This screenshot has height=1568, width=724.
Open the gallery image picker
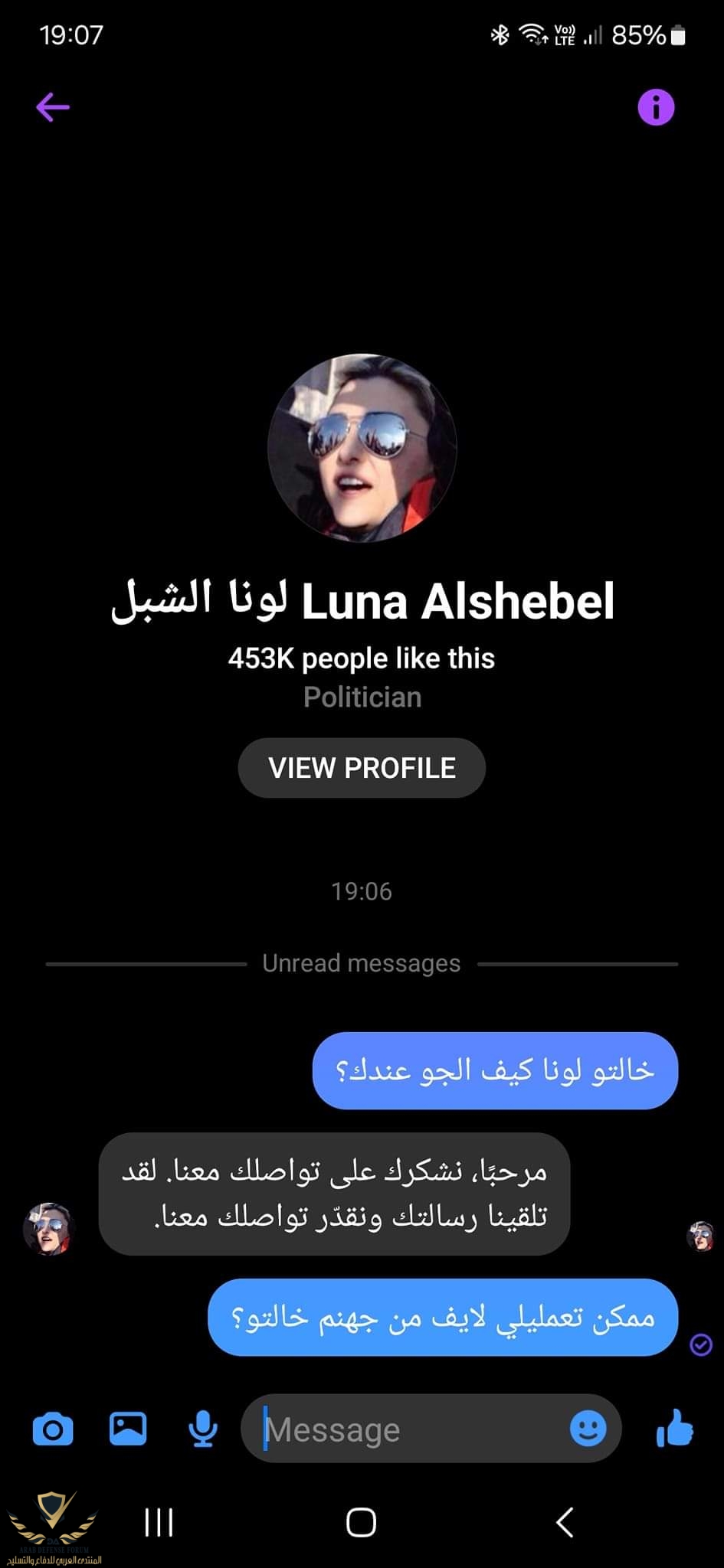pyautogui.click(x=128, y=1429)
